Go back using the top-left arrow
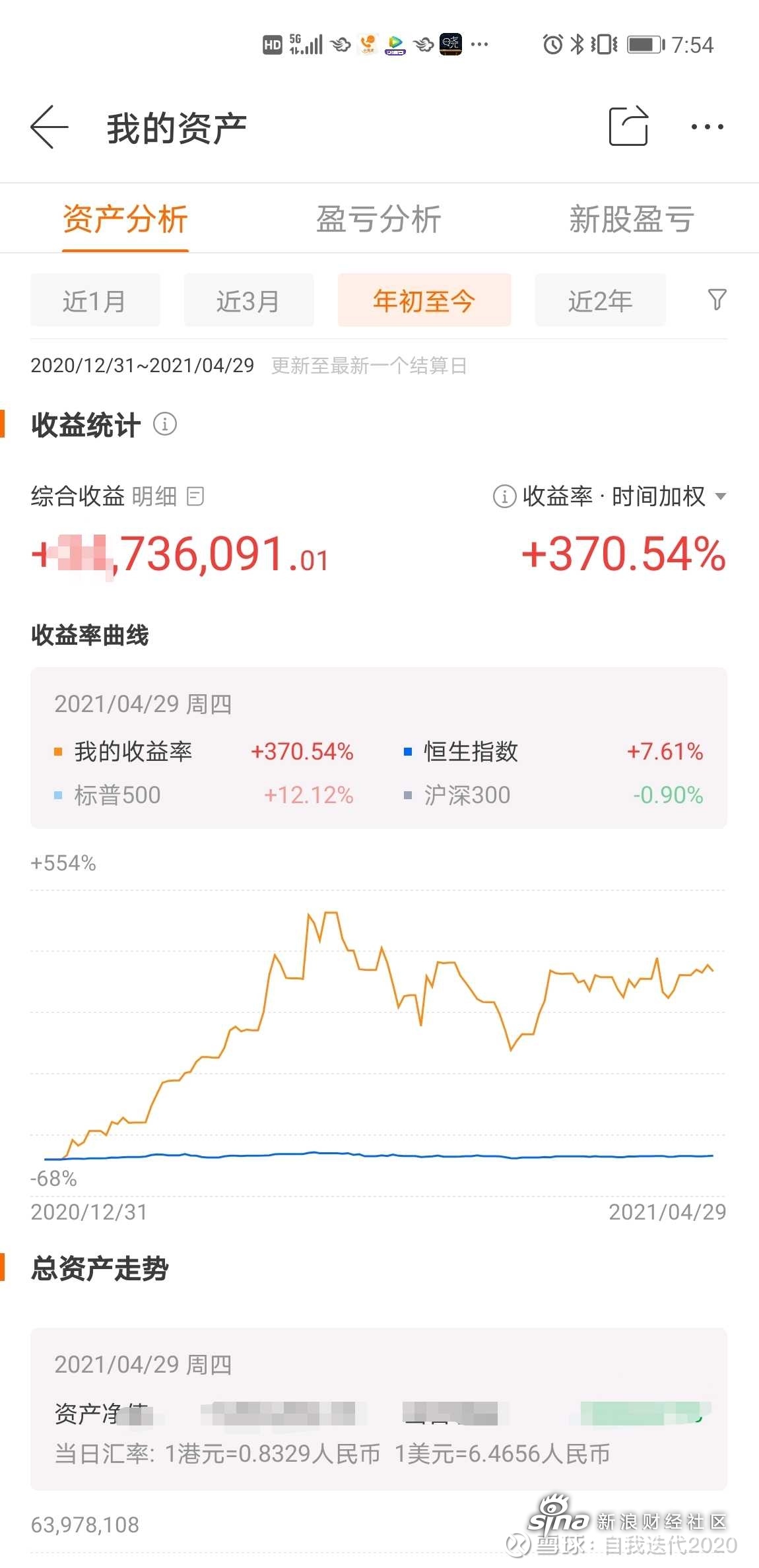 pos(49,127)
